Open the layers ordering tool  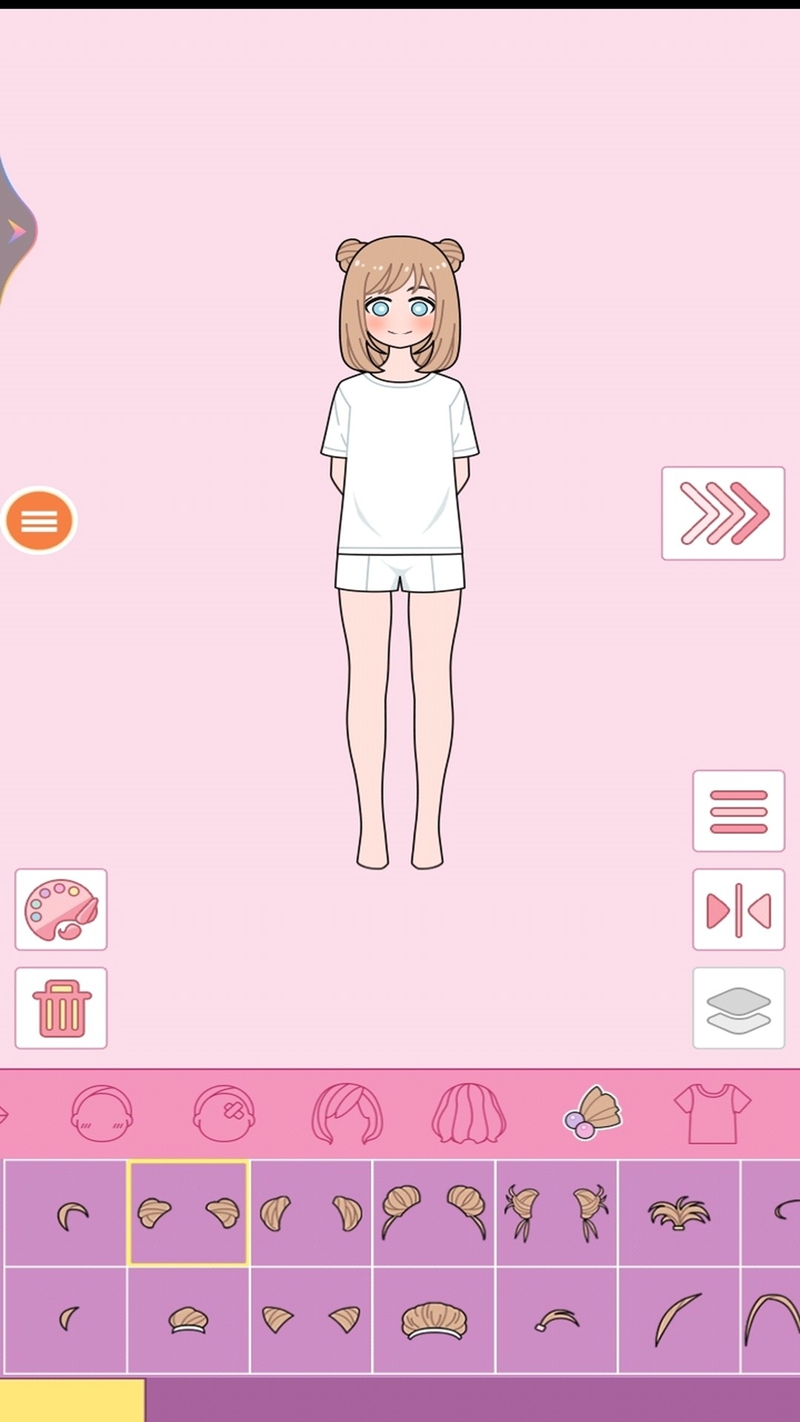pos(738,1007)
